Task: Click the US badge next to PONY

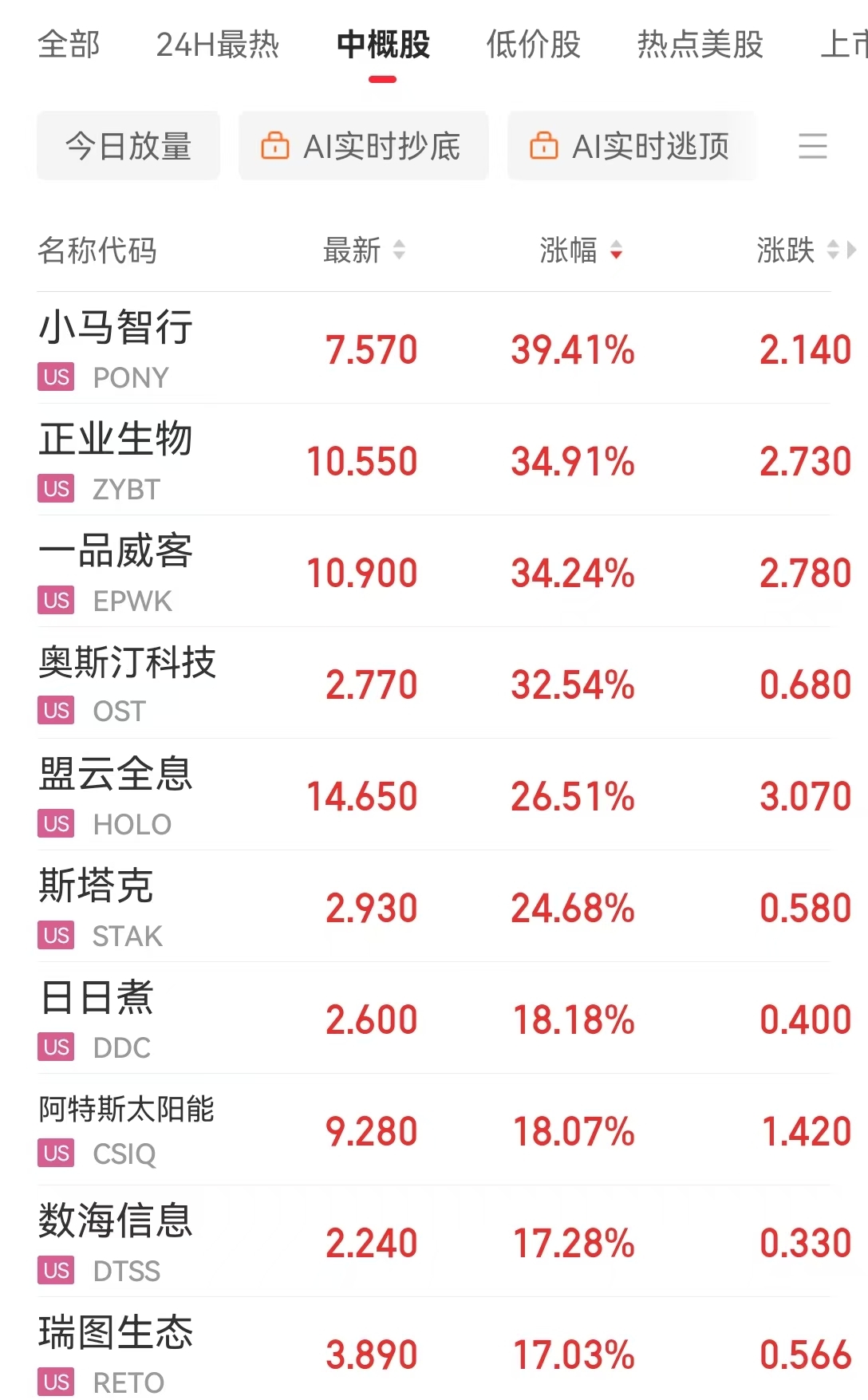Action: [53, 377]
